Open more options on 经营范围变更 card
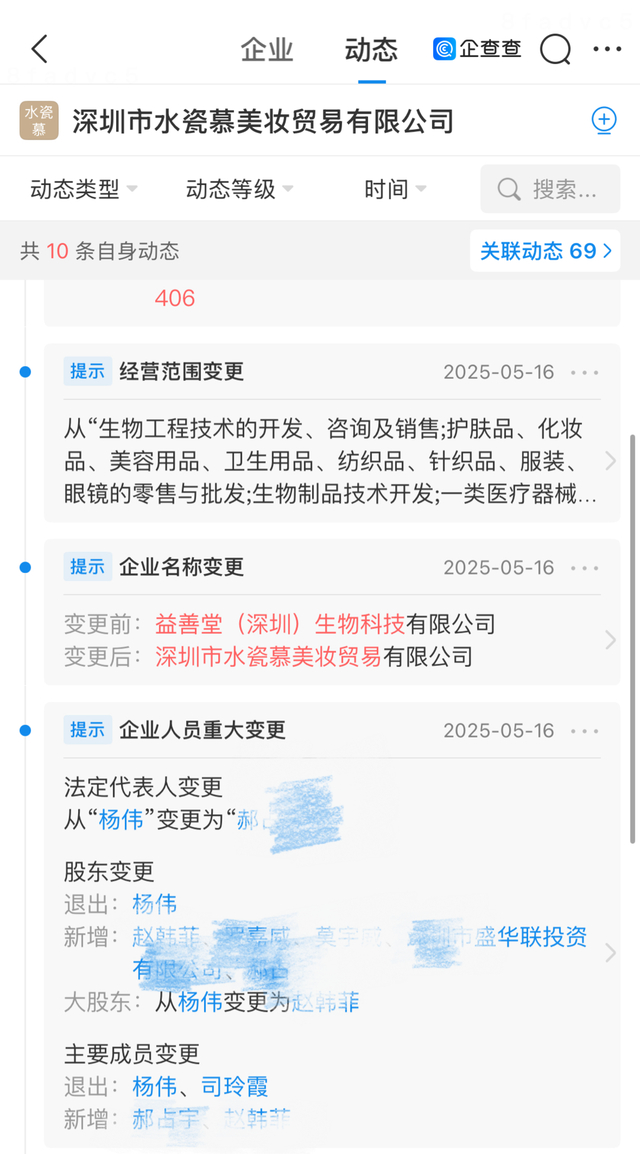This screenshot has width=640, height=1154. (x=585, y=372)
